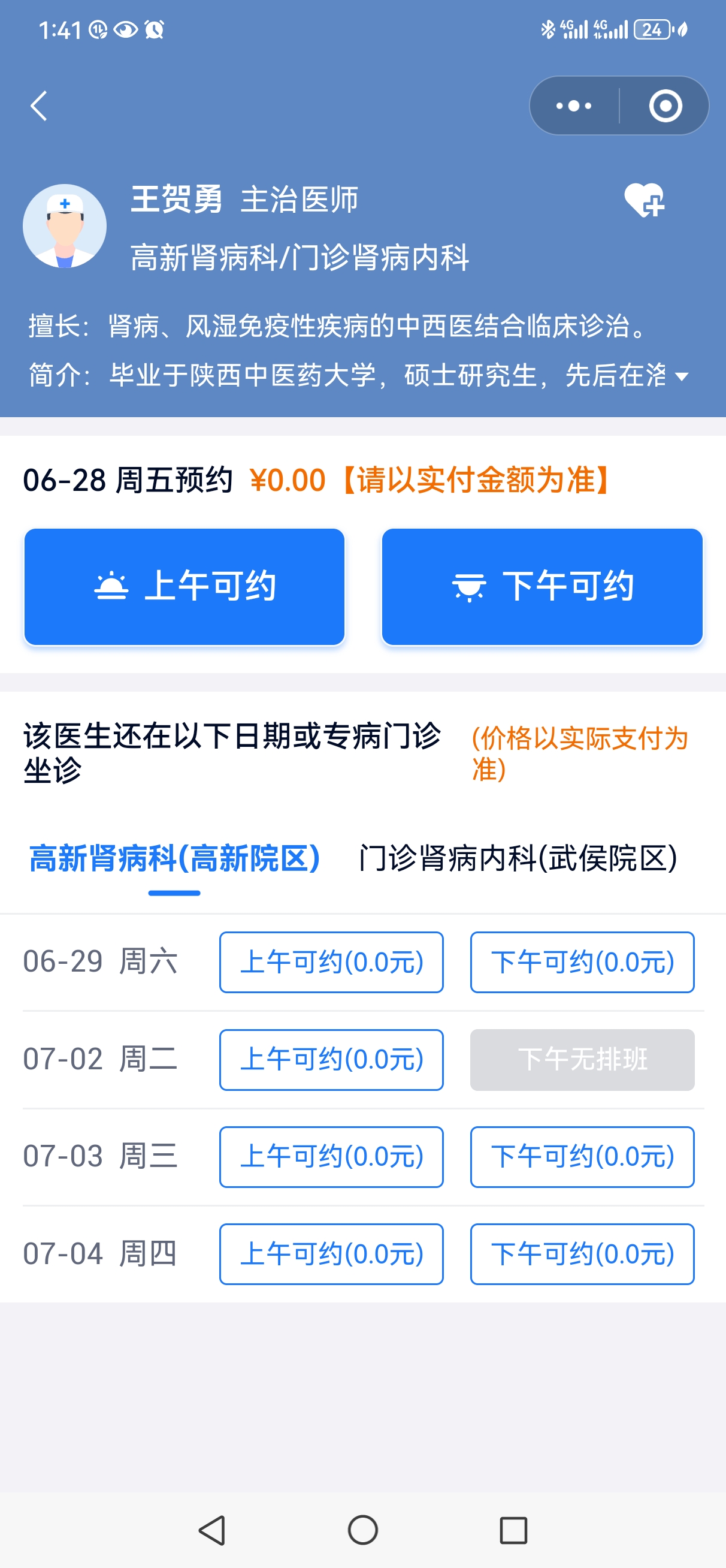Reserve 07-04 周四 afternoon appointment
Screen dimensions: 726x1568
pos(582,1254)
